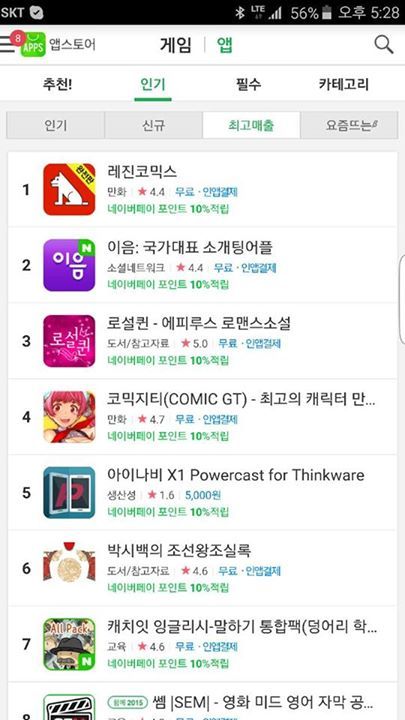Select the 최고매출 ranking filter
Viewport: 405px width, 720px height.
coord(251,125)
